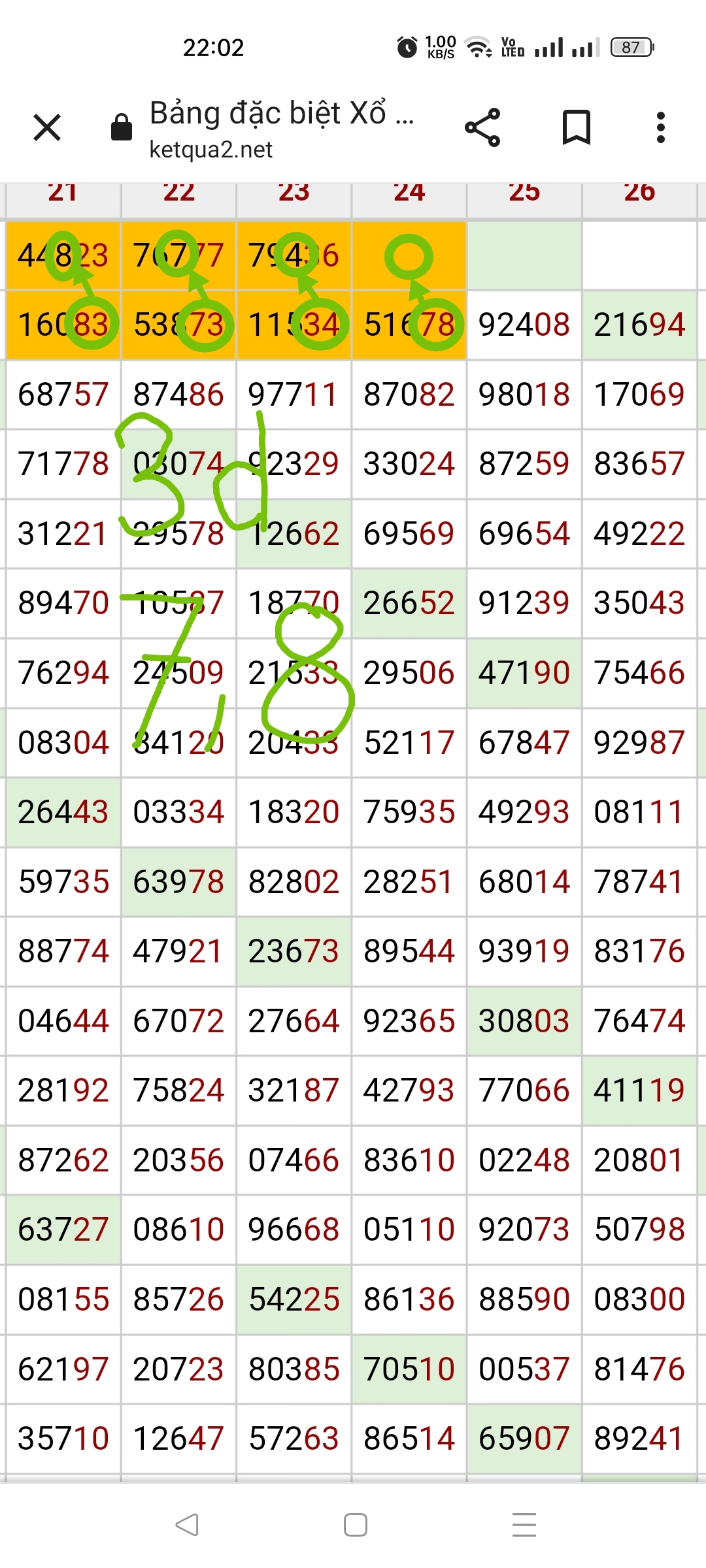Viewport: 706px width, 1568px height.
Task: Share this lottery results page
Action: (482, 127)
